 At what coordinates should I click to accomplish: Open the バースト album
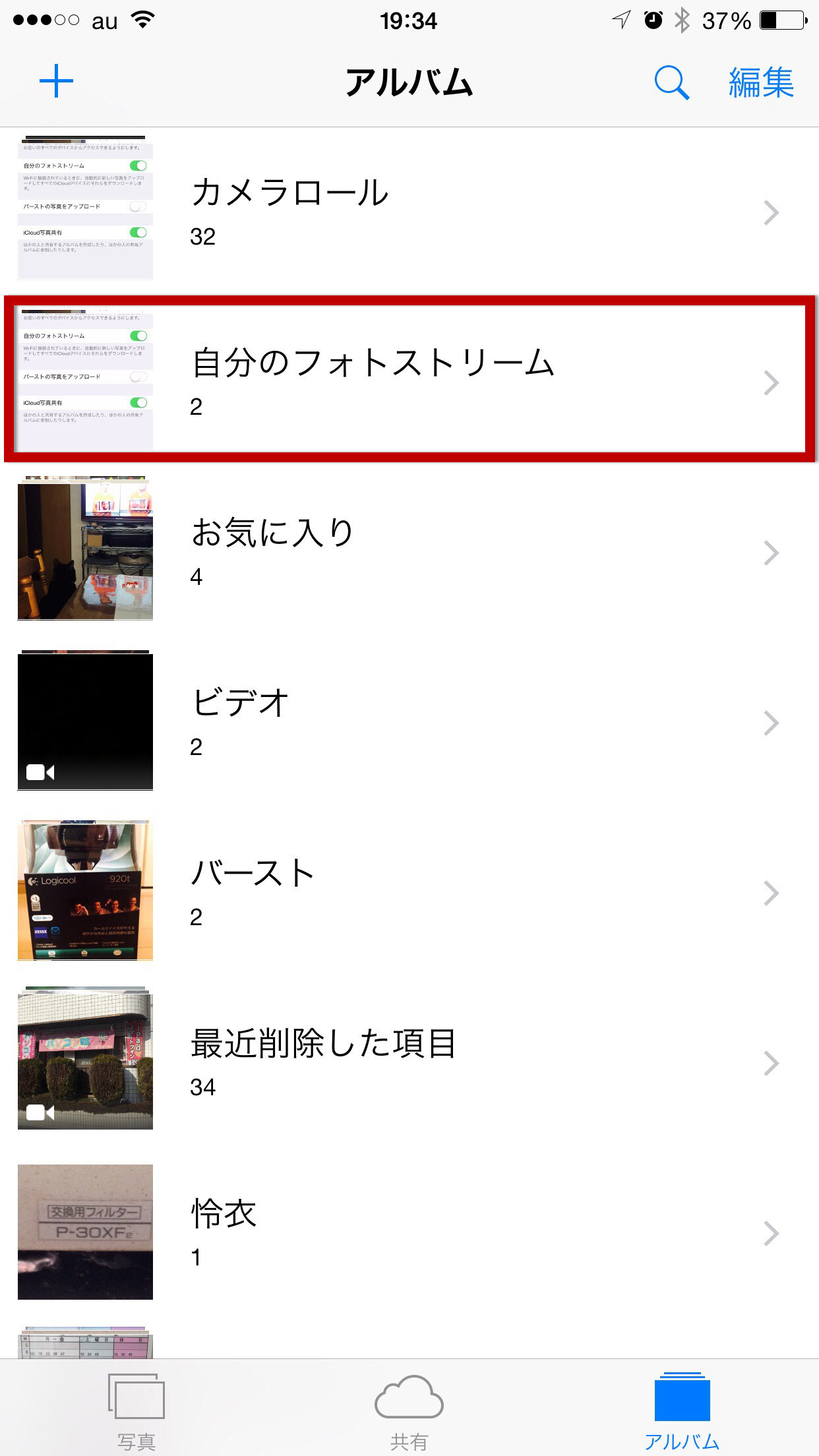tap(409, 892)
